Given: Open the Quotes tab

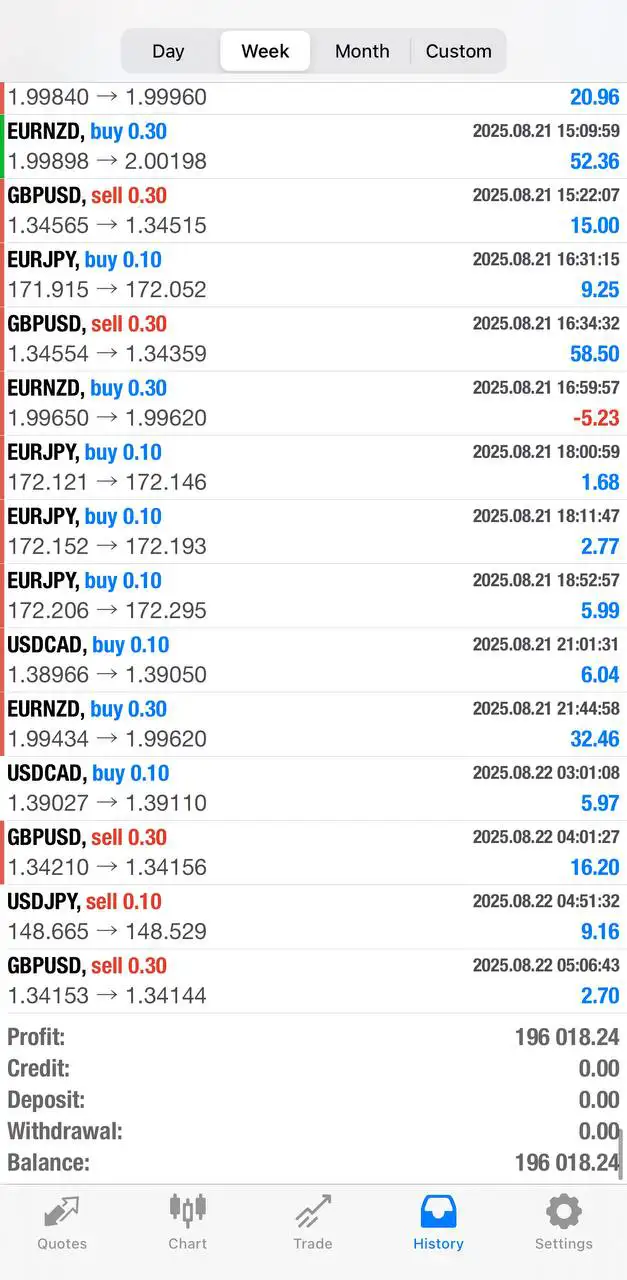Looking at the screenshot, I should coord(62,1222).
